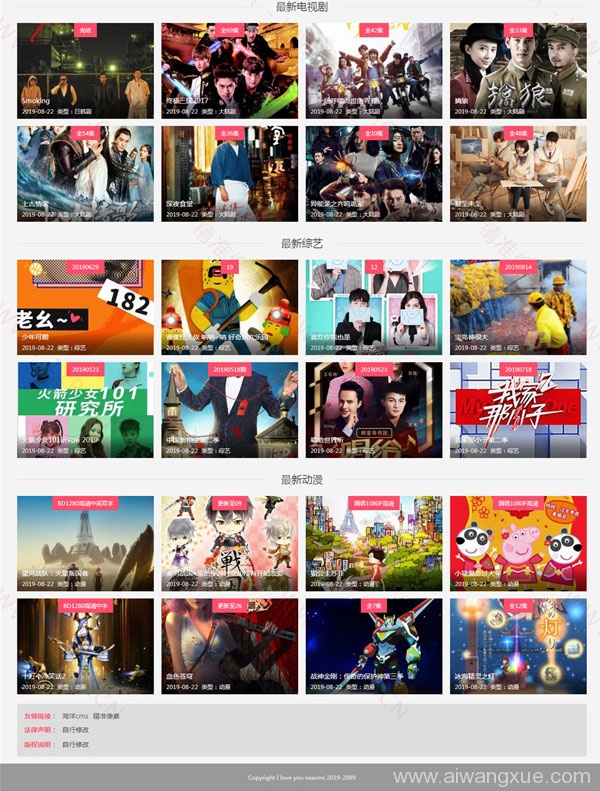Open the 上古情歌 drama card
Image resolution: width=600 pixels, height=791 pixels.
click(x=85, y=173)
